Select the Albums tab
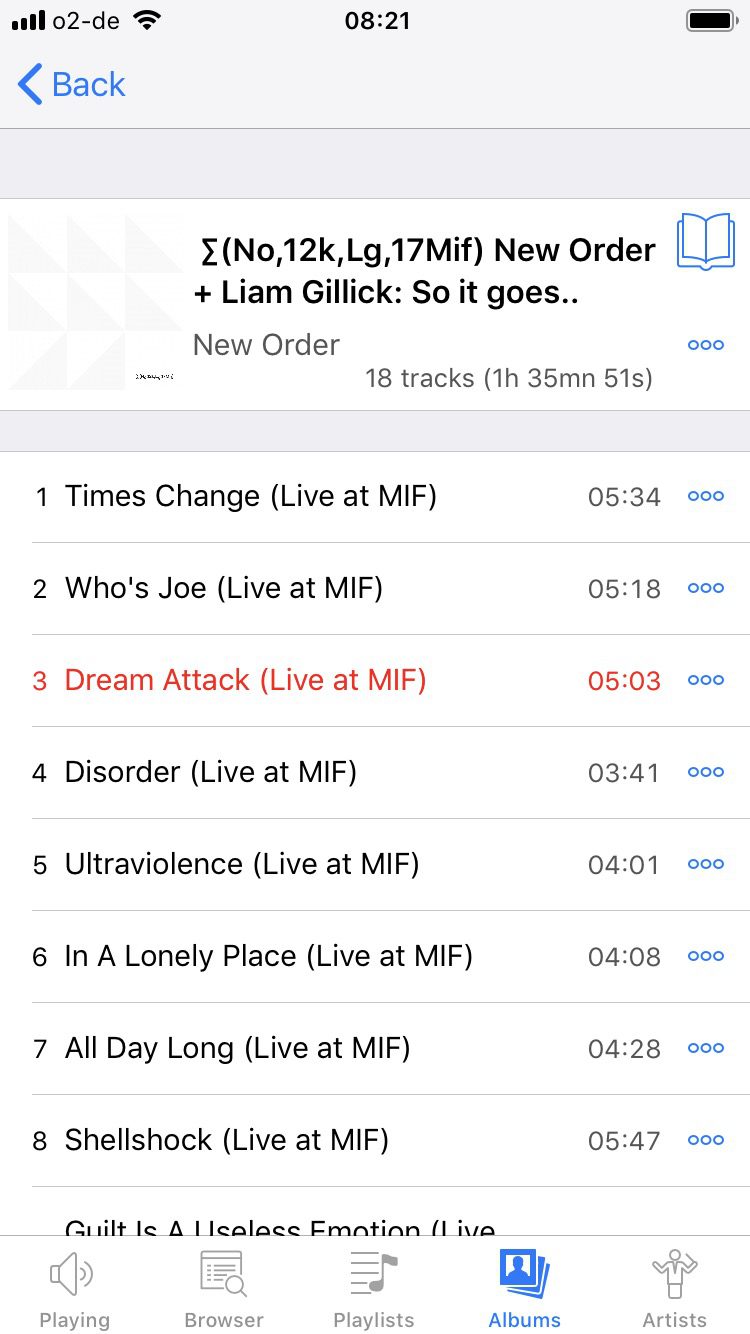The image size is (750, 1334). [x=524, y=1290]
